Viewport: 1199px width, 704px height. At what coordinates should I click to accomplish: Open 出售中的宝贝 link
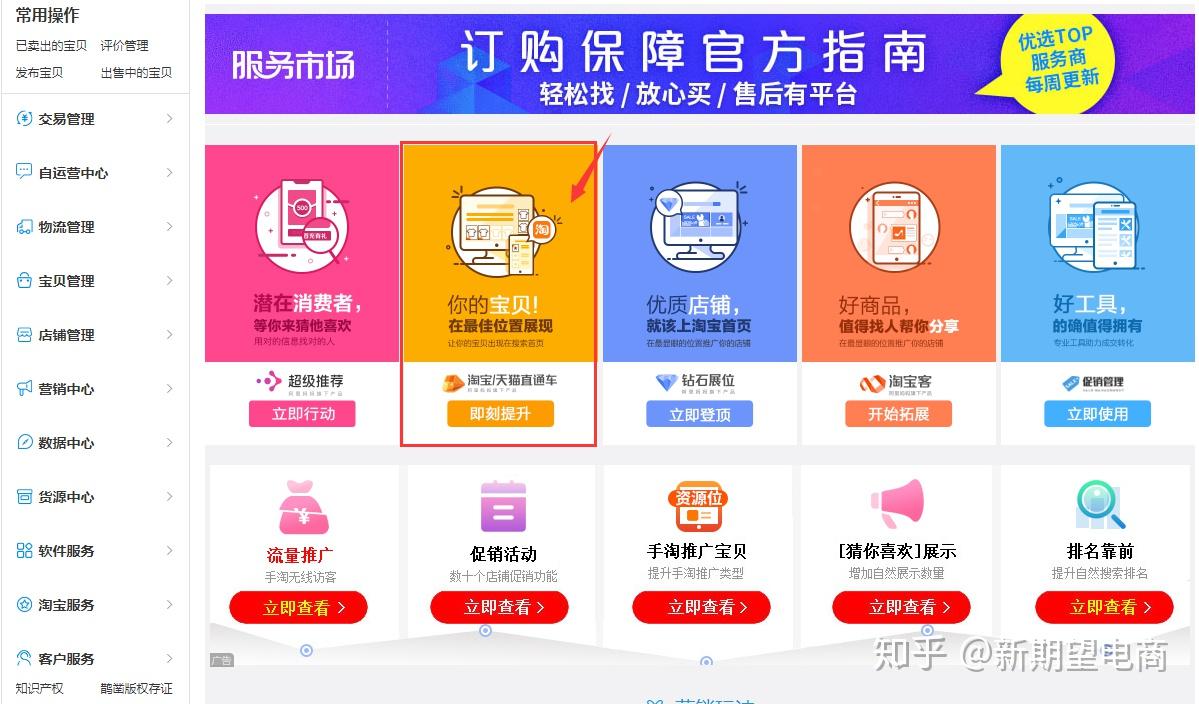point(136,72)
